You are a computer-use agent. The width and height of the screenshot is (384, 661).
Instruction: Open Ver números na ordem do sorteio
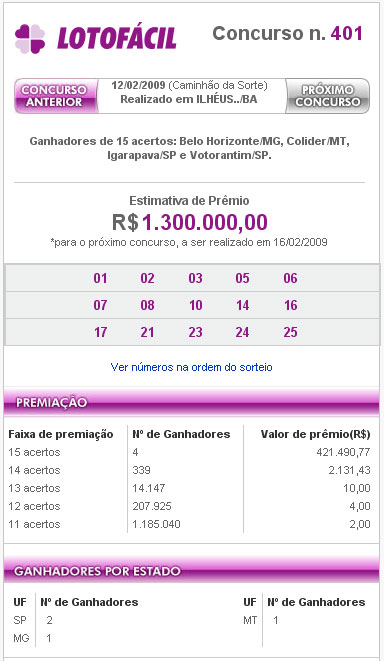(191, 367)
